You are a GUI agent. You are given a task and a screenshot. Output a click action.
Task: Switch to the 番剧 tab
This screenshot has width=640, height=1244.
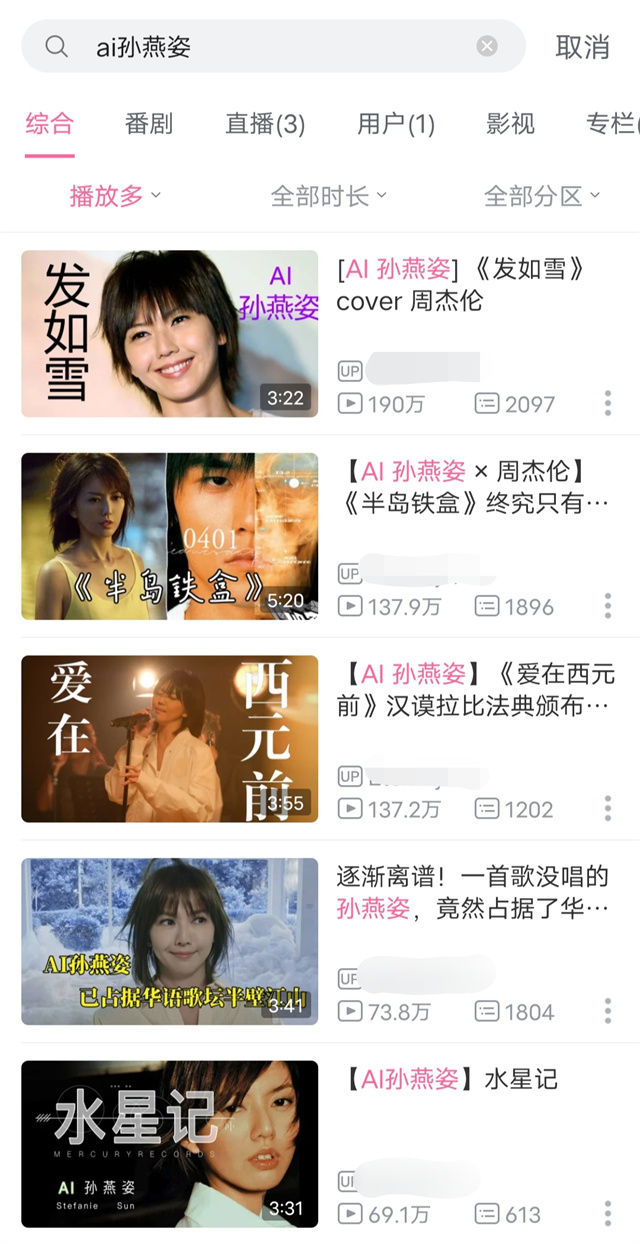pos(148,124)
